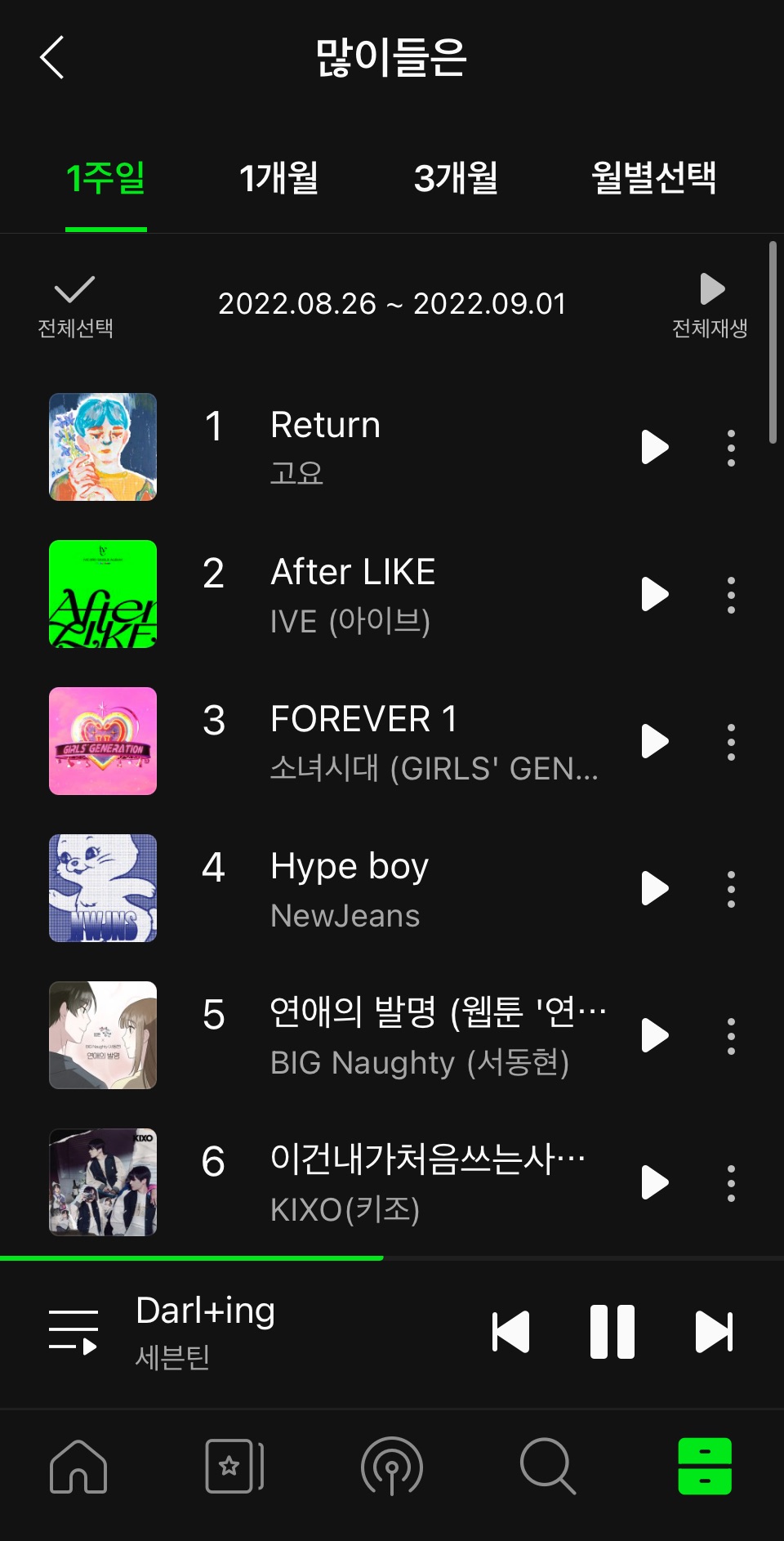Open more options for After LIKE

click(731, 595)
